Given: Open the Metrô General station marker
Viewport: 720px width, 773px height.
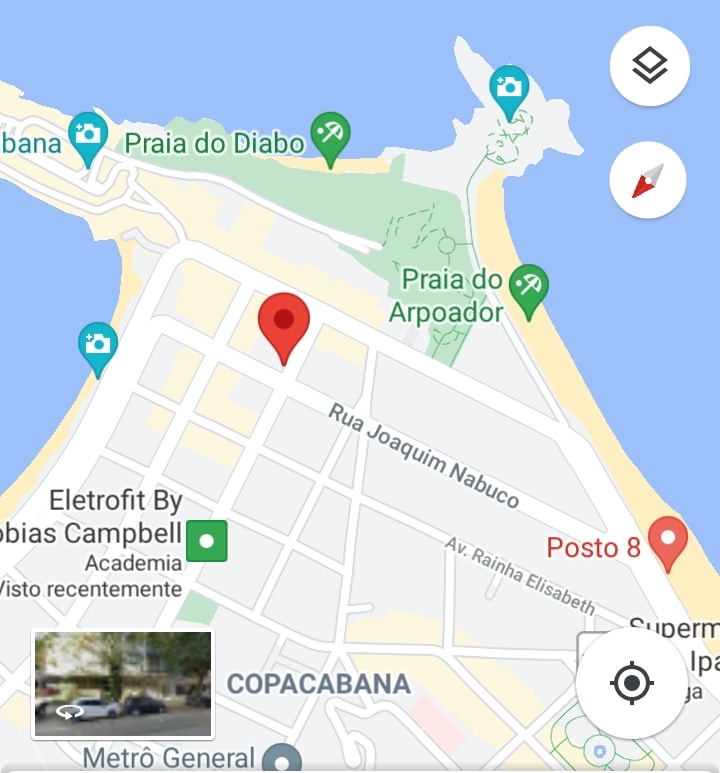Looking at the screenshot, I should coord(287,758).
